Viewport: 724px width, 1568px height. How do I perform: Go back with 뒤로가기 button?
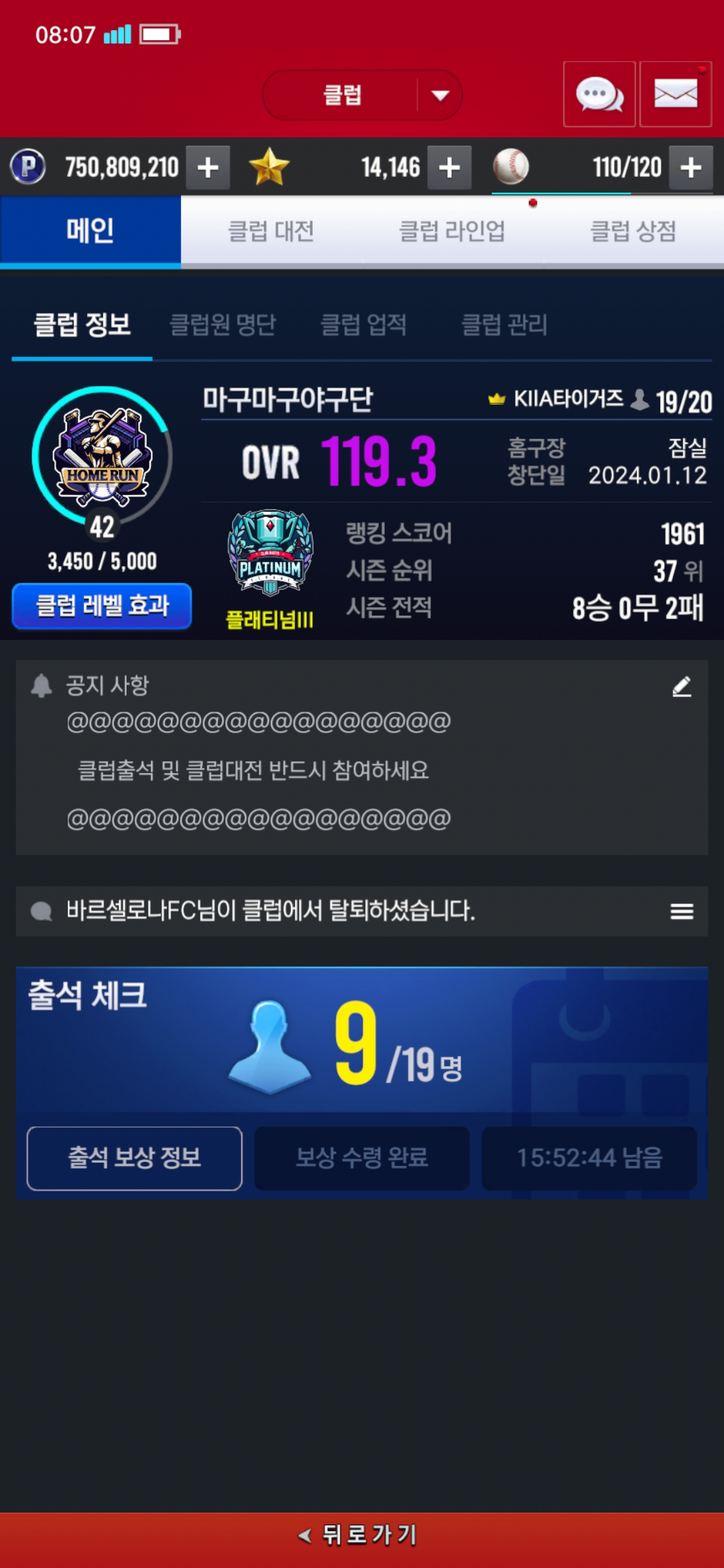(362, 1534)
